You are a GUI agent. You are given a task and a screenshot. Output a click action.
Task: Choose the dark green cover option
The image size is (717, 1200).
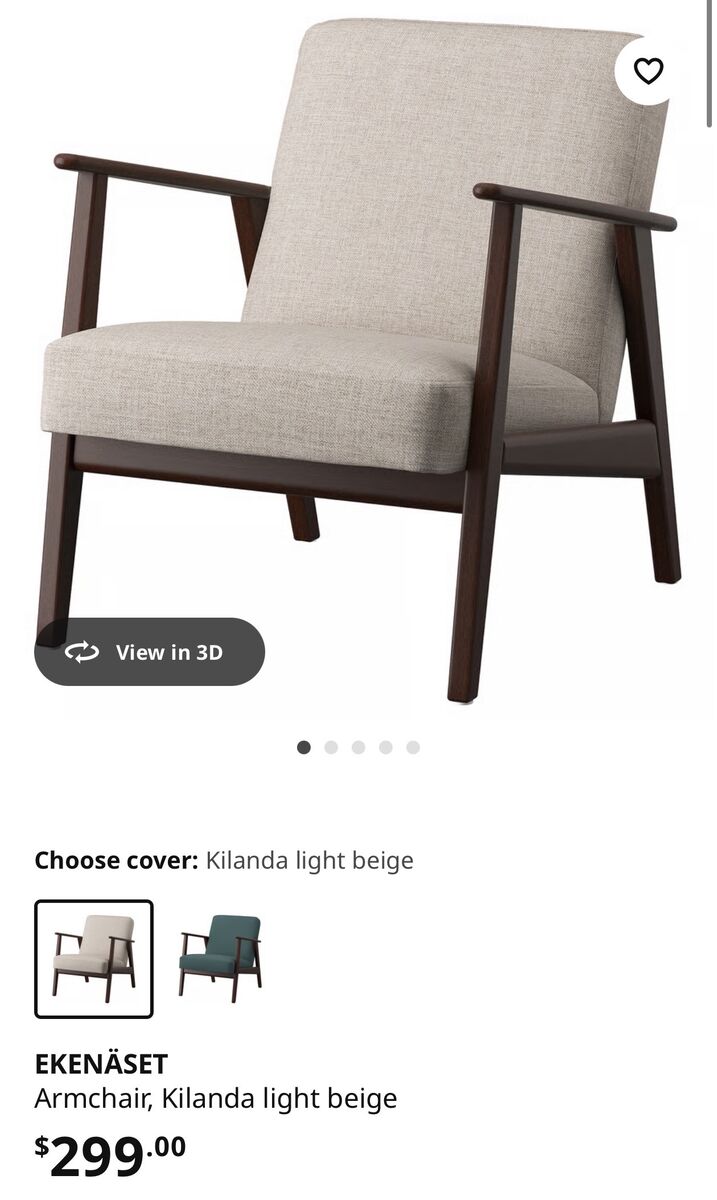(x=220, y=958)
